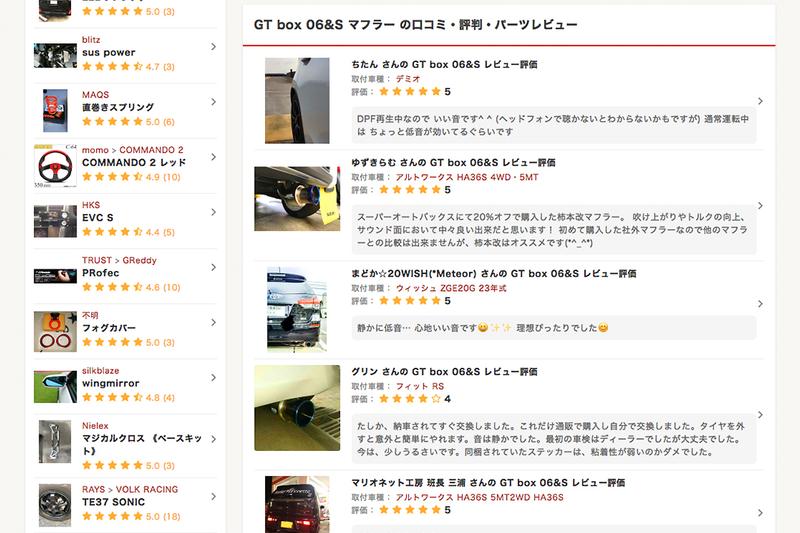Open the アルトワークス HA36S 5MT2WD HA36S link
Viewport: 800px width, 533px height.
pos(479,497)
